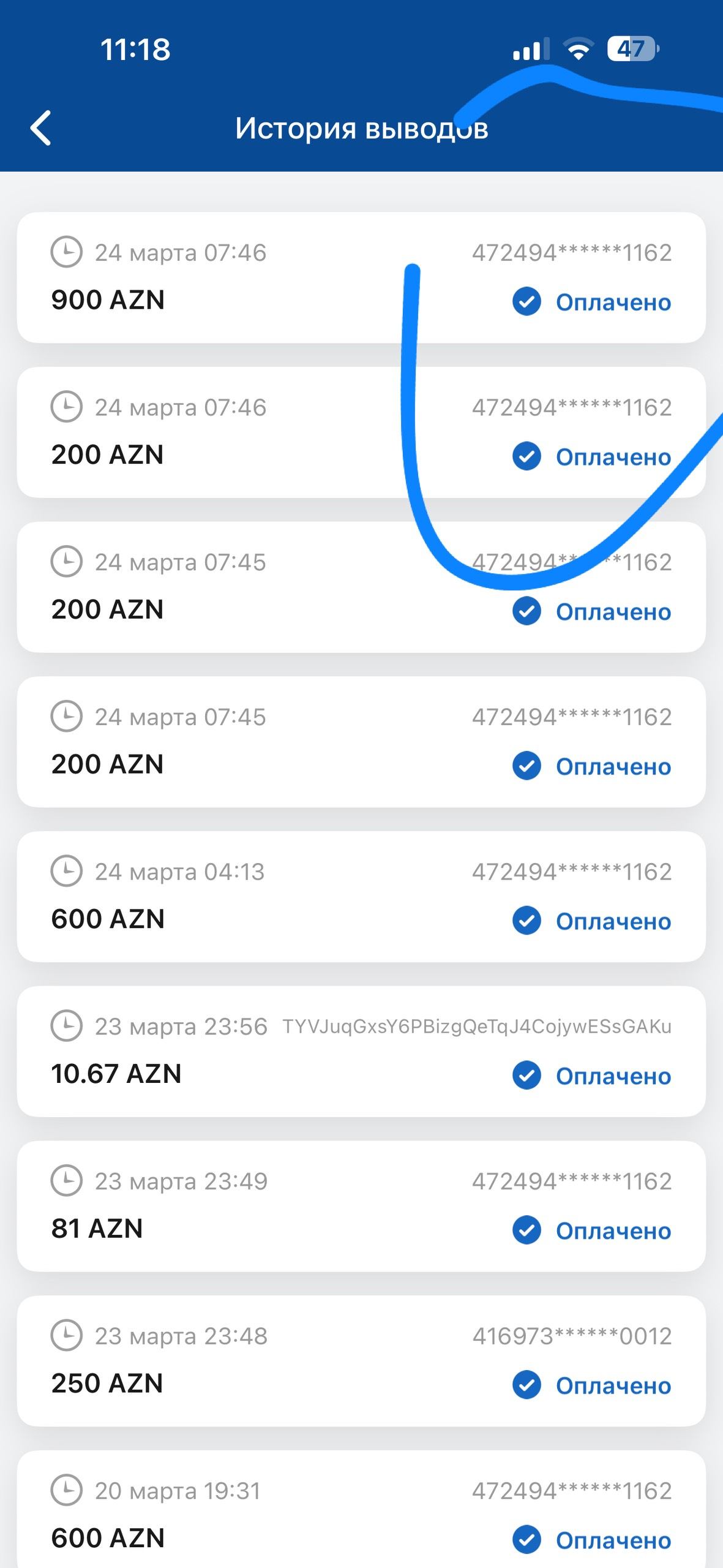Go back from the withdrawal history
723x1568 pixels.
click(x=41, y=128)
